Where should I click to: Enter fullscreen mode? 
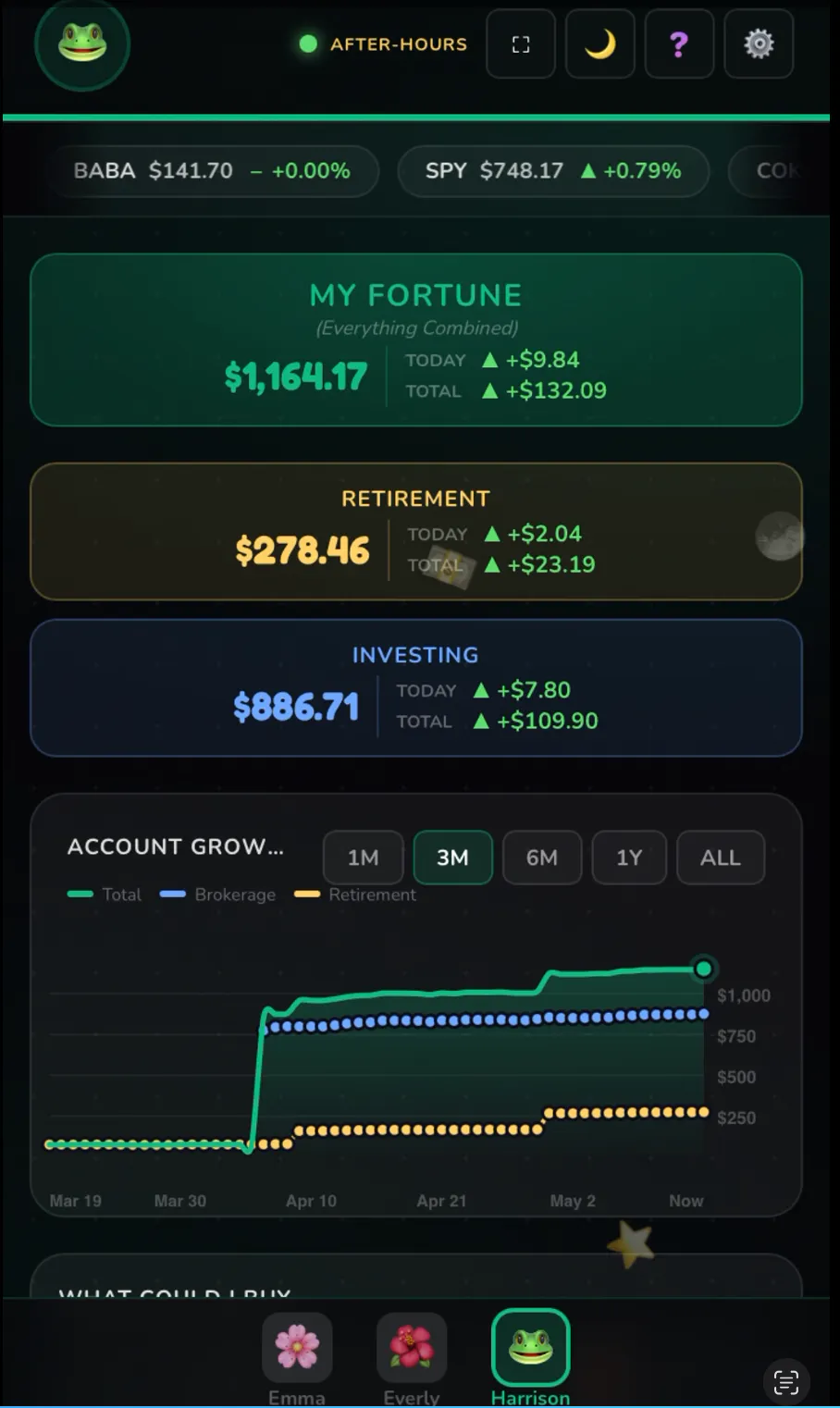click(521, 44)
